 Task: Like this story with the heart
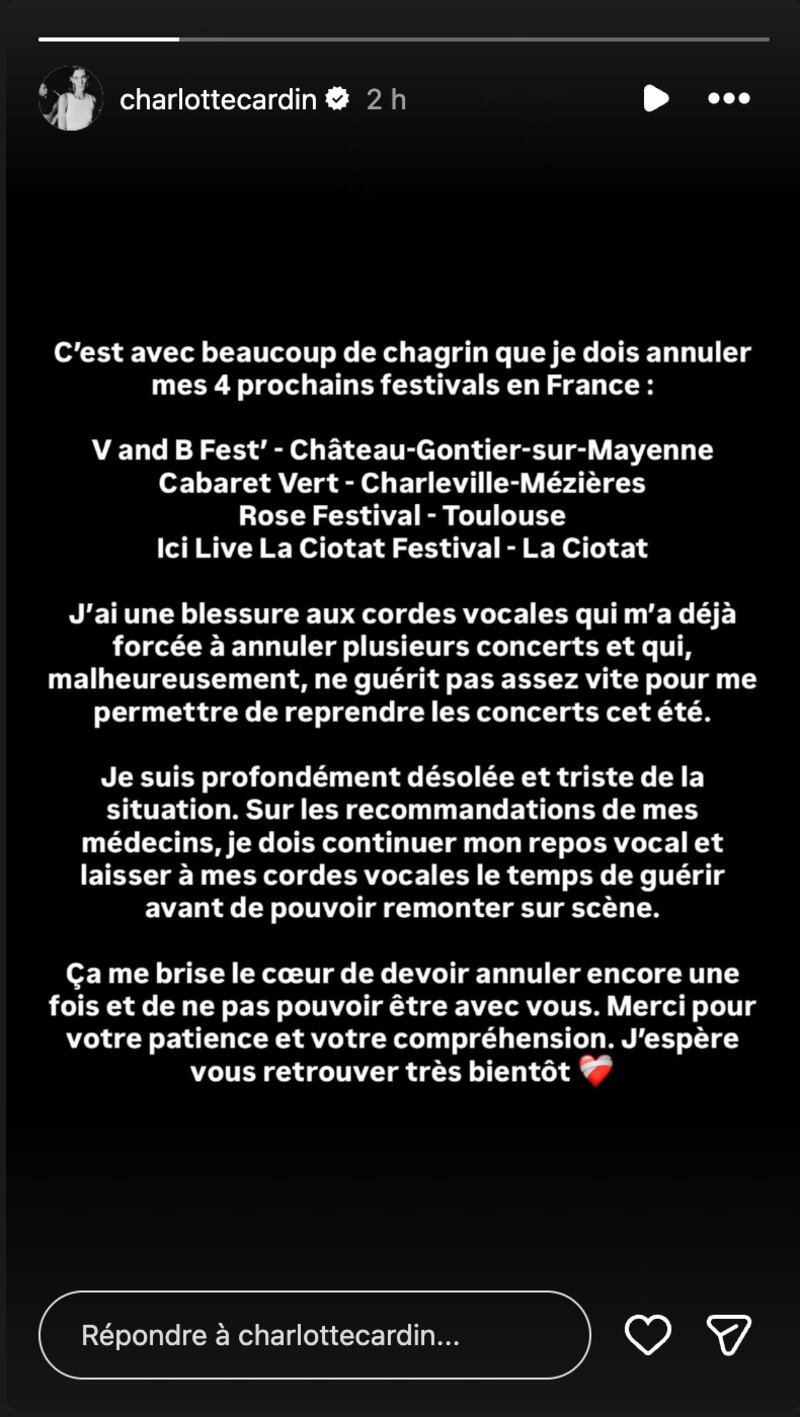(648, 1335)
